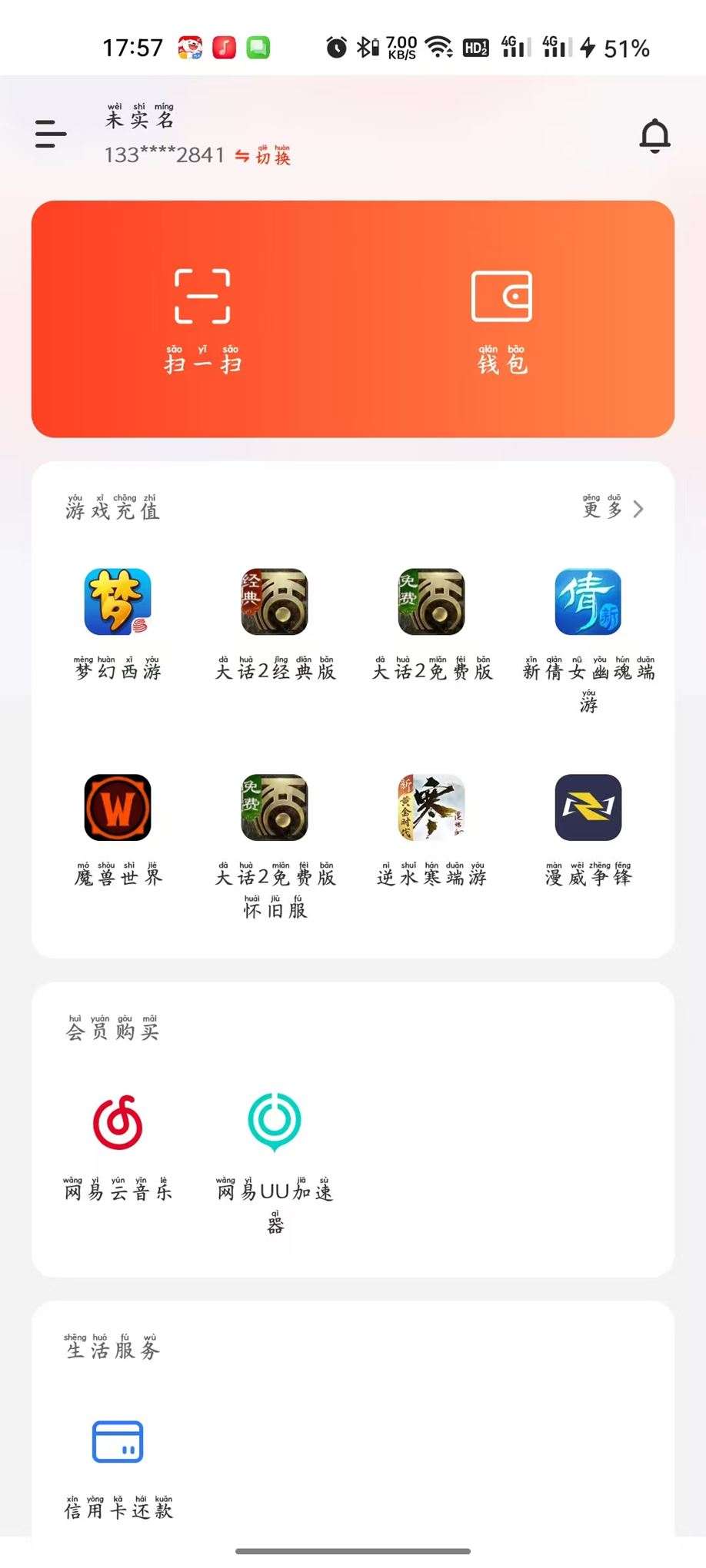Select the 新倩女幽魂端游 icon
The width and height of the screenshot is (706, 1568).
click(588, 602)
